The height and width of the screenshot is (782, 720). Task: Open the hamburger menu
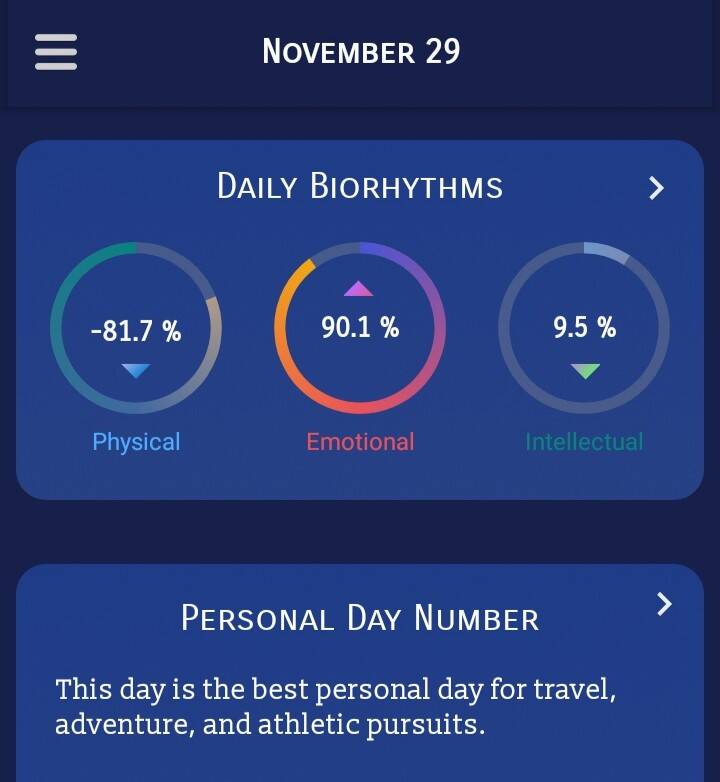click(56, 52)
